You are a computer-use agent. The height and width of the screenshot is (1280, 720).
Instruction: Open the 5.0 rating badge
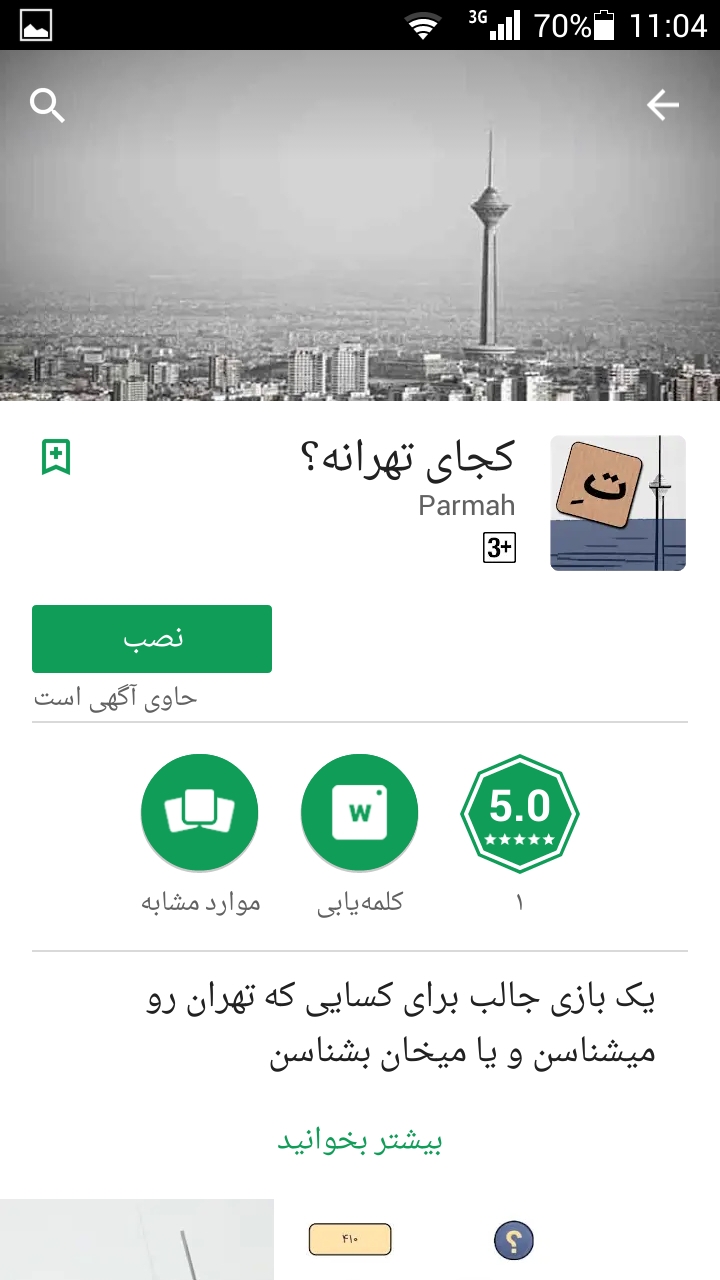(x=519, y=814)
